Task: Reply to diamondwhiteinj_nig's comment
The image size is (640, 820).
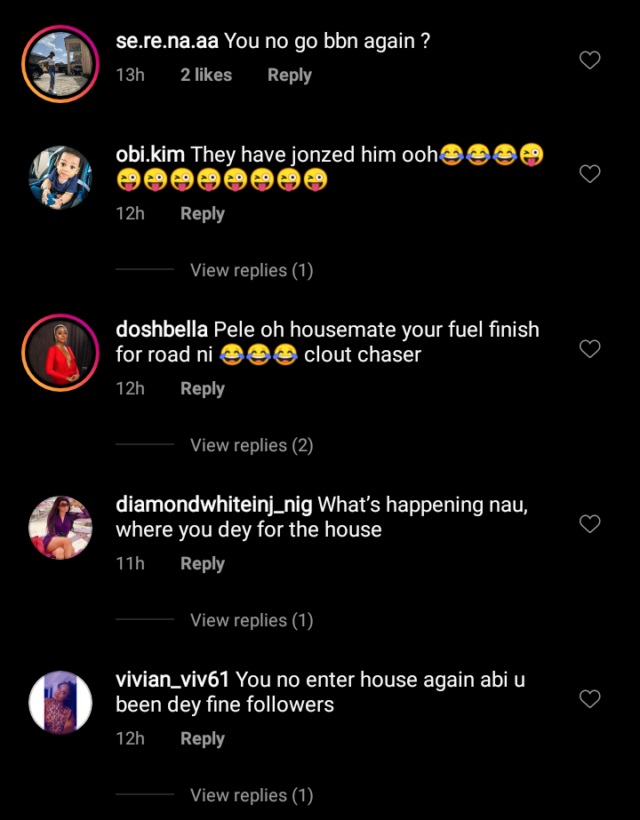Action: 202,564
